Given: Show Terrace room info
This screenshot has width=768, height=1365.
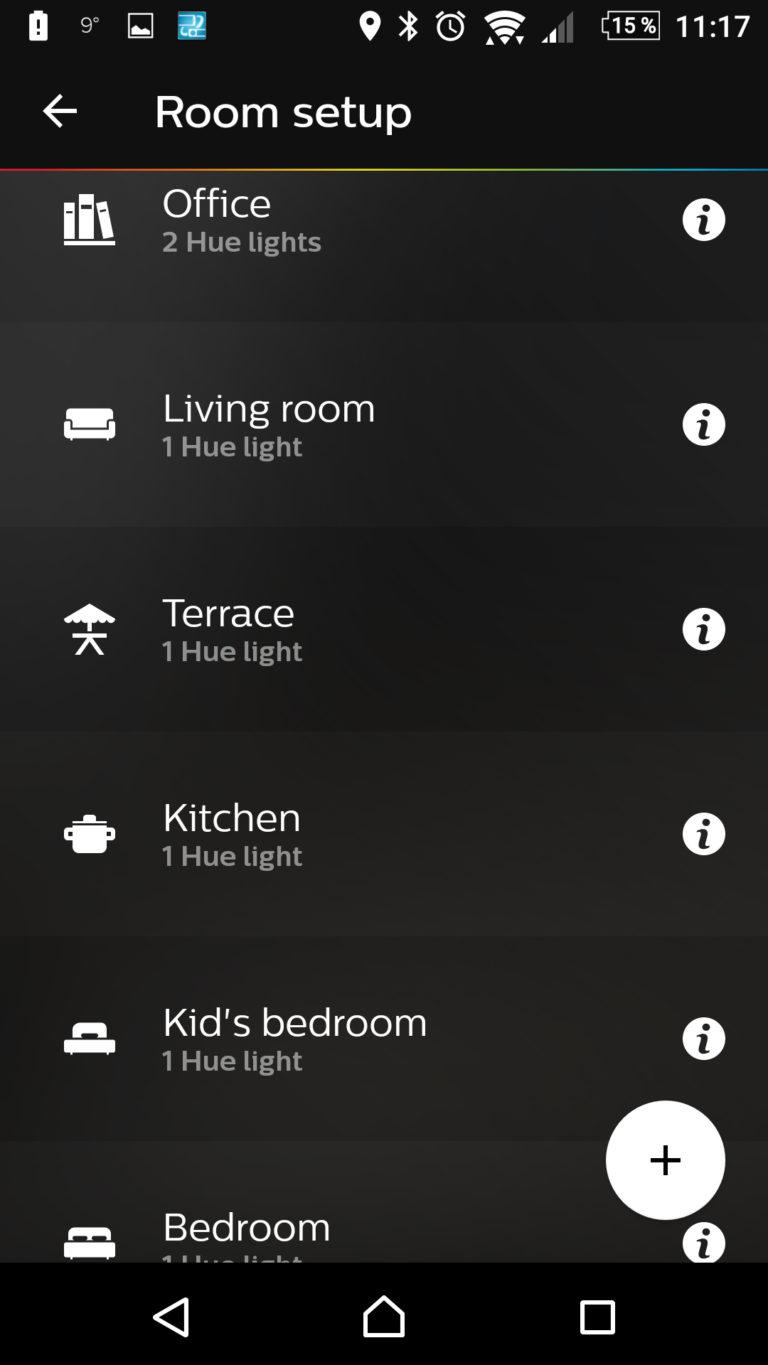Looking at the screenshot, I should coord(704,630).
